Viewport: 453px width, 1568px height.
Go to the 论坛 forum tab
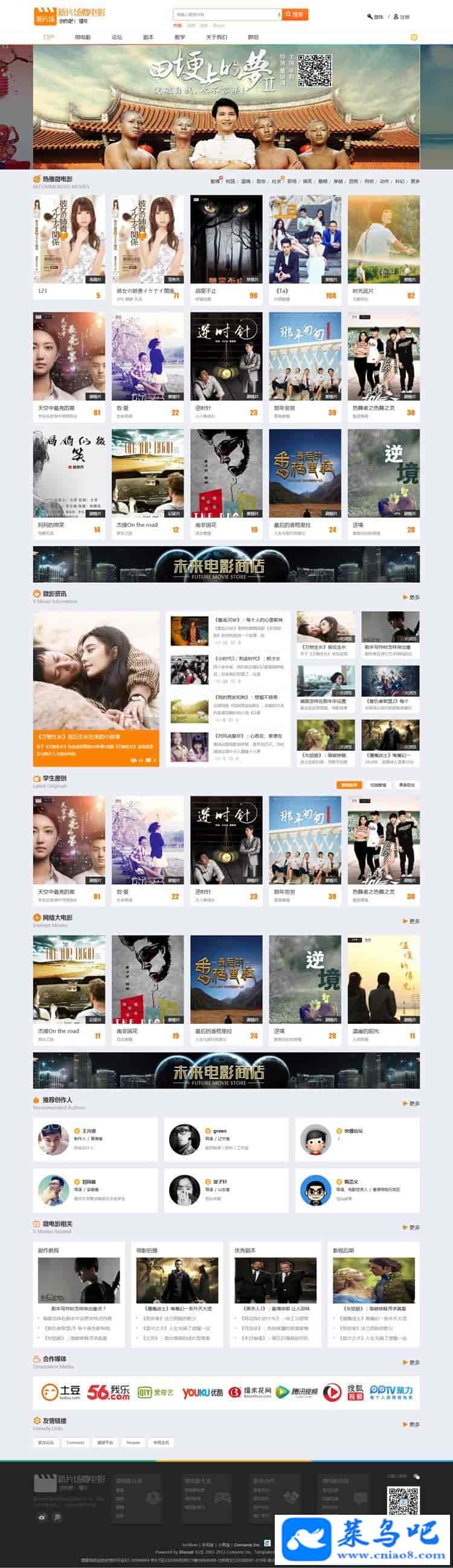pos(117,37)
